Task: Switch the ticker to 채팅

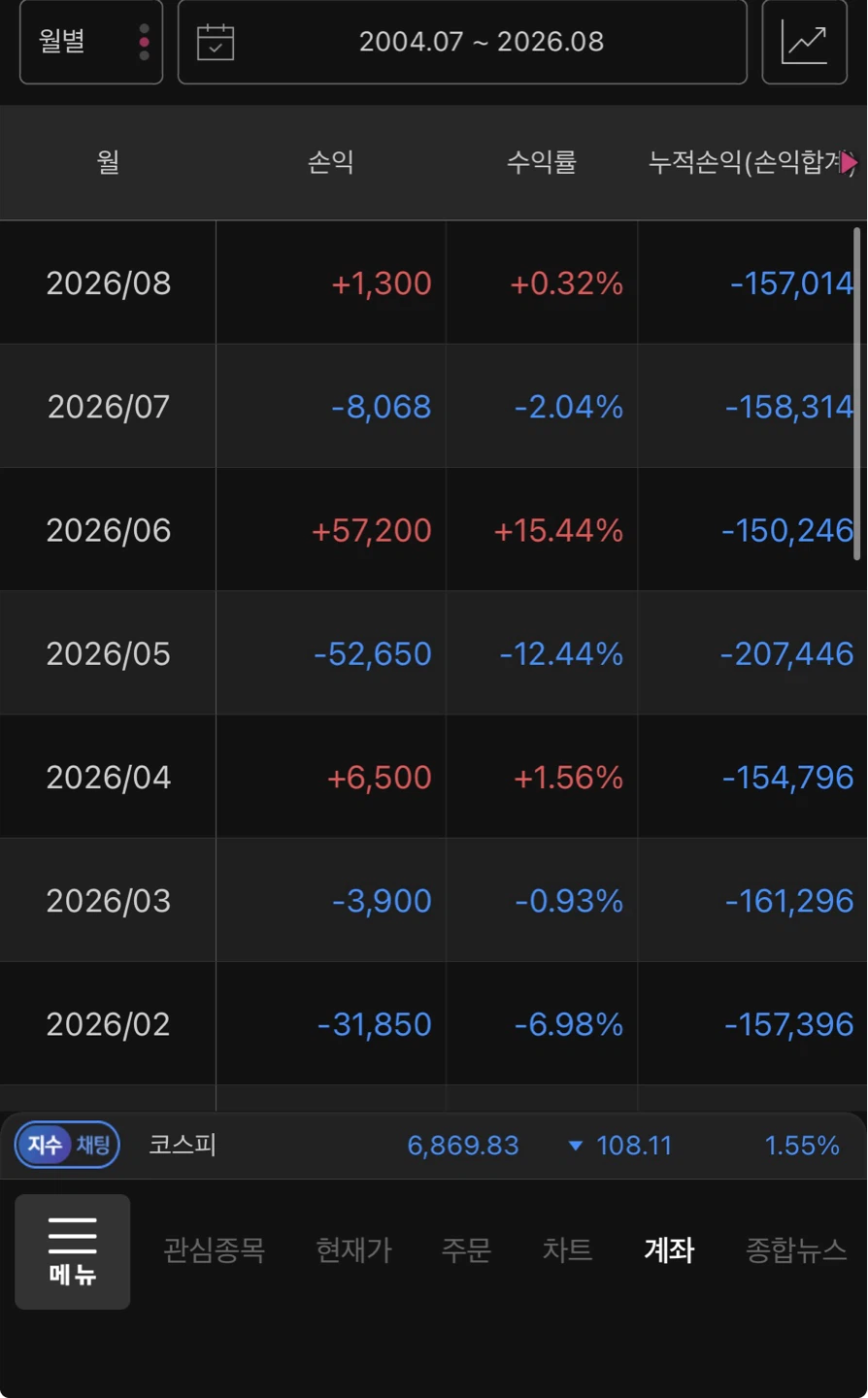Action: click(94, 1145)
